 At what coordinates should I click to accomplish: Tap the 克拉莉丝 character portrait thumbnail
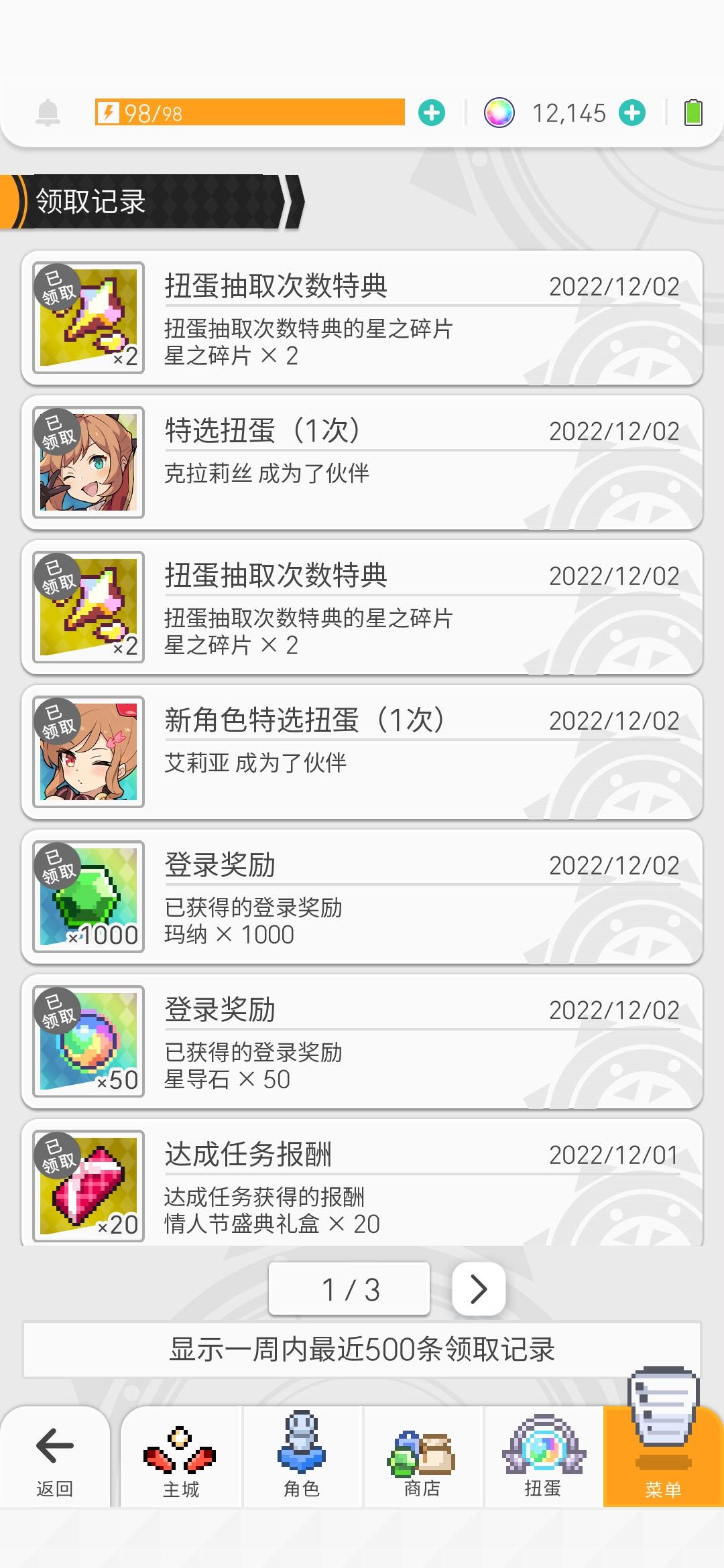[x=88, y=462]
